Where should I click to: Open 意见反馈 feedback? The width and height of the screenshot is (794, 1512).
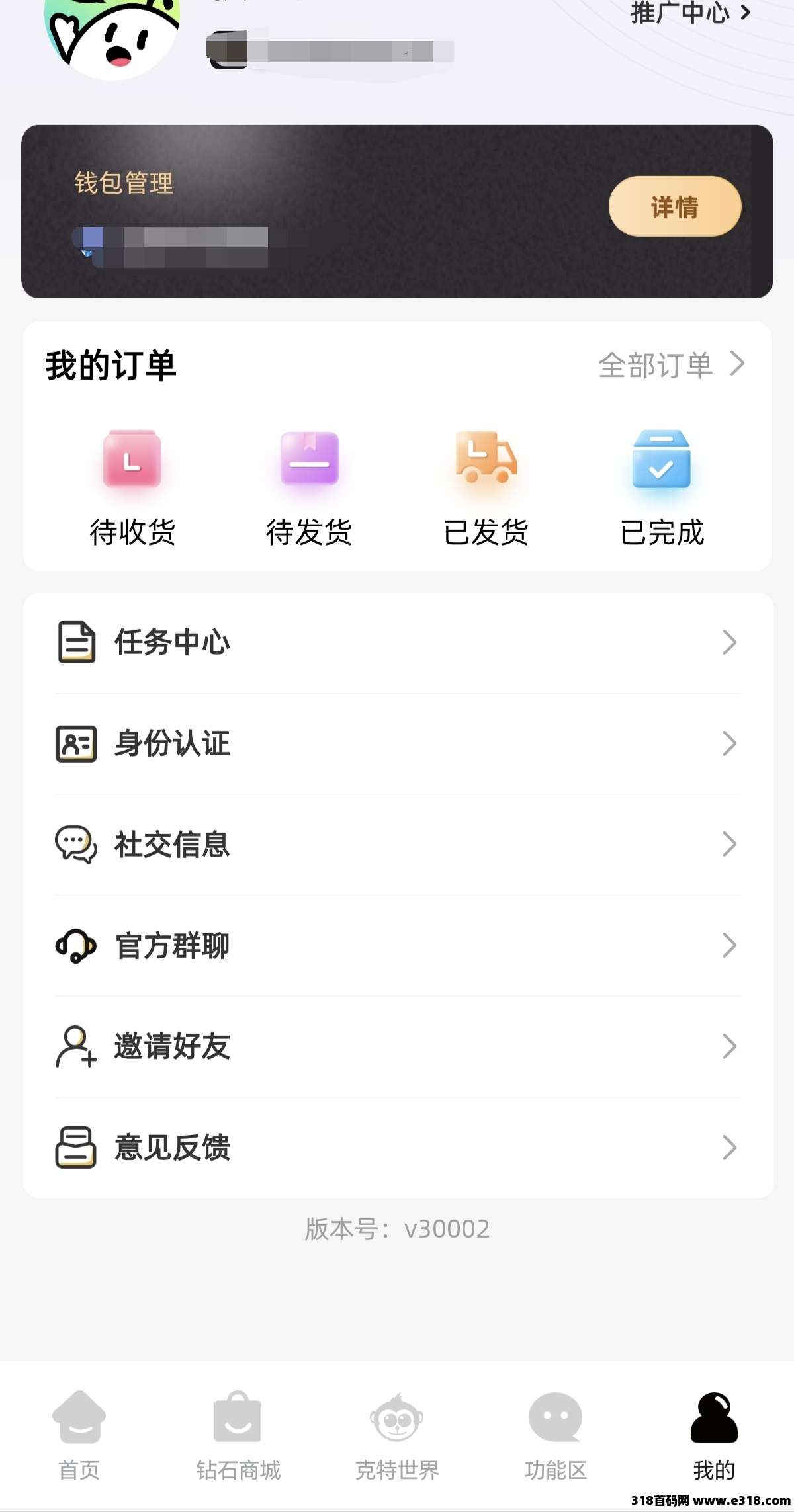coord(398,1148)
